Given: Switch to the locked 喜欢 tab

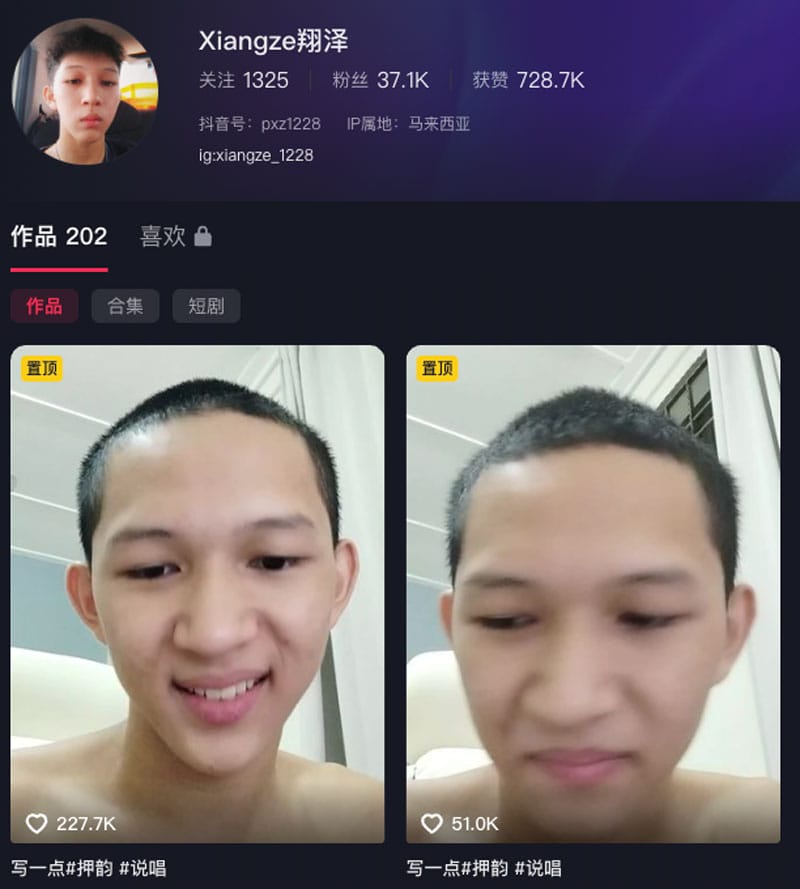Looking at the screenshot, I should point(175,237).
